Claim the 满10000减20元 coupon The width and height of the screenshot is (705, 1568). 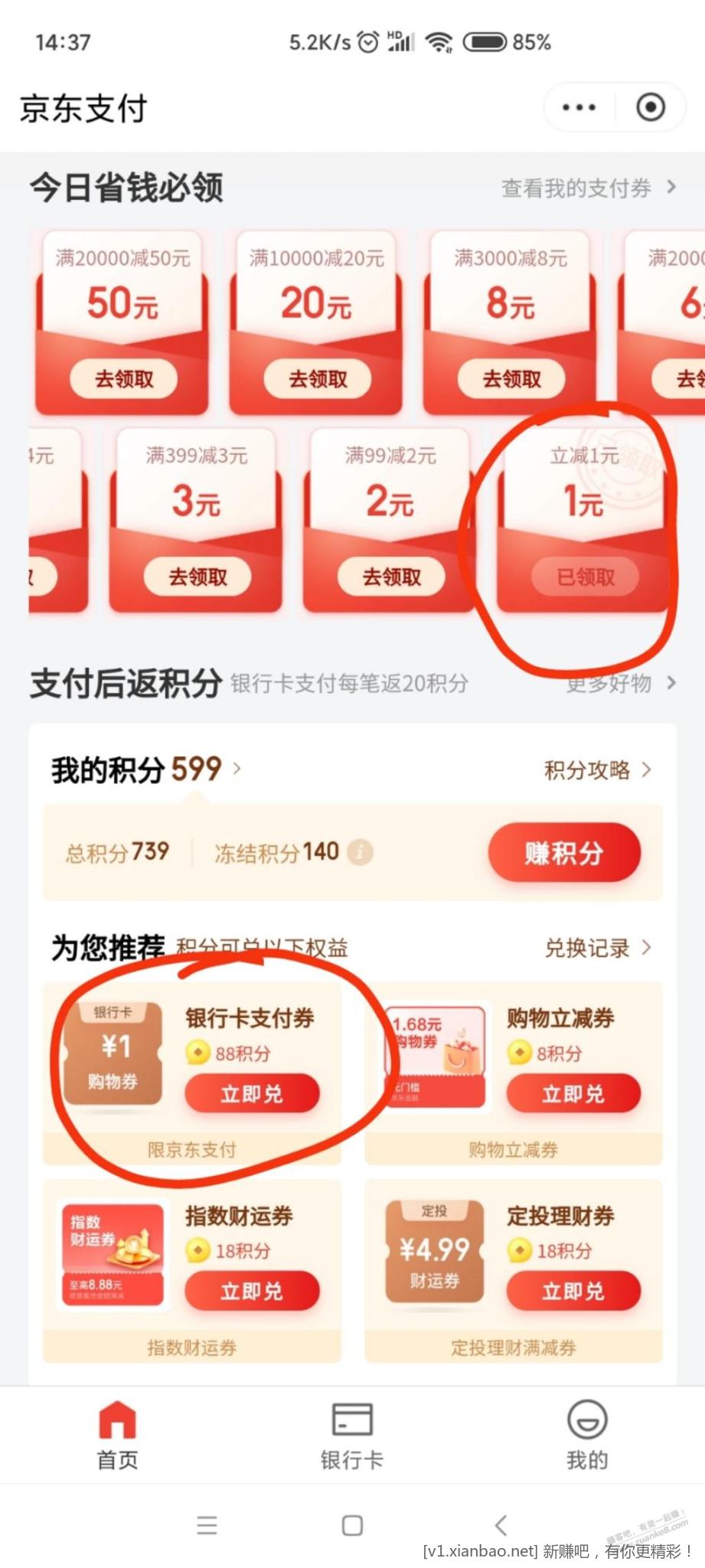[318, 379]
